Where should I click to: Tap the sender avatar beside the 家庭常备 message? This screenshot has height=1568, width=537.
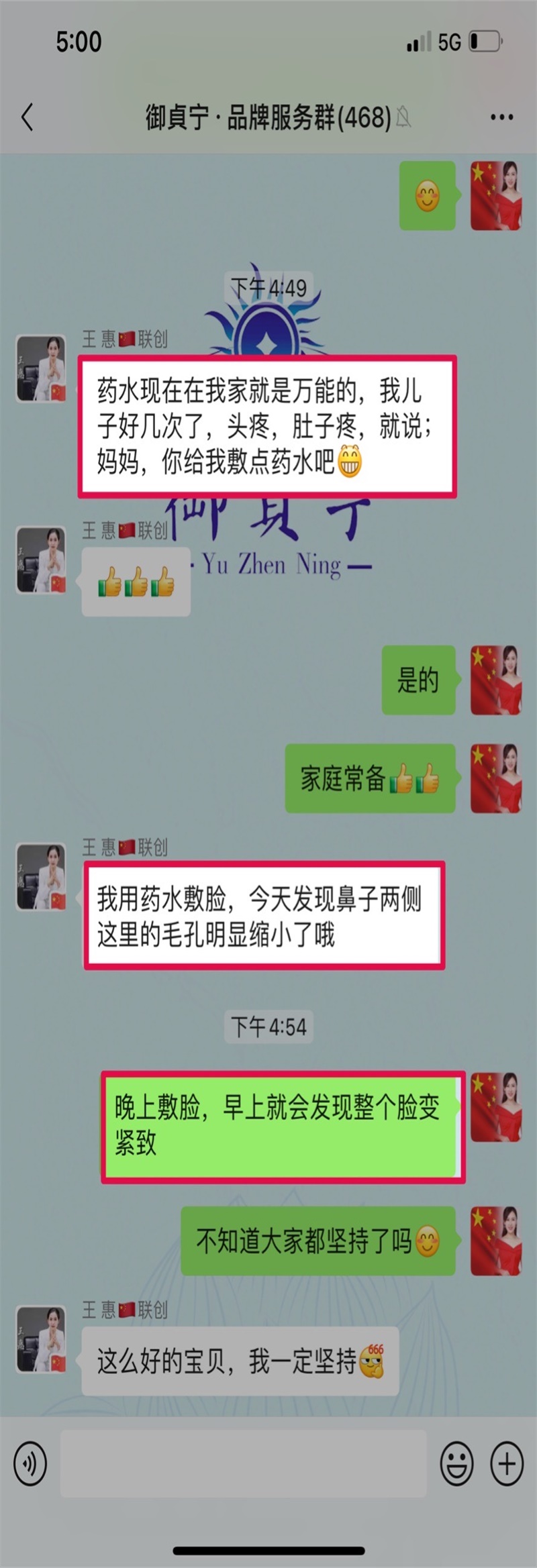coord(495,778)
